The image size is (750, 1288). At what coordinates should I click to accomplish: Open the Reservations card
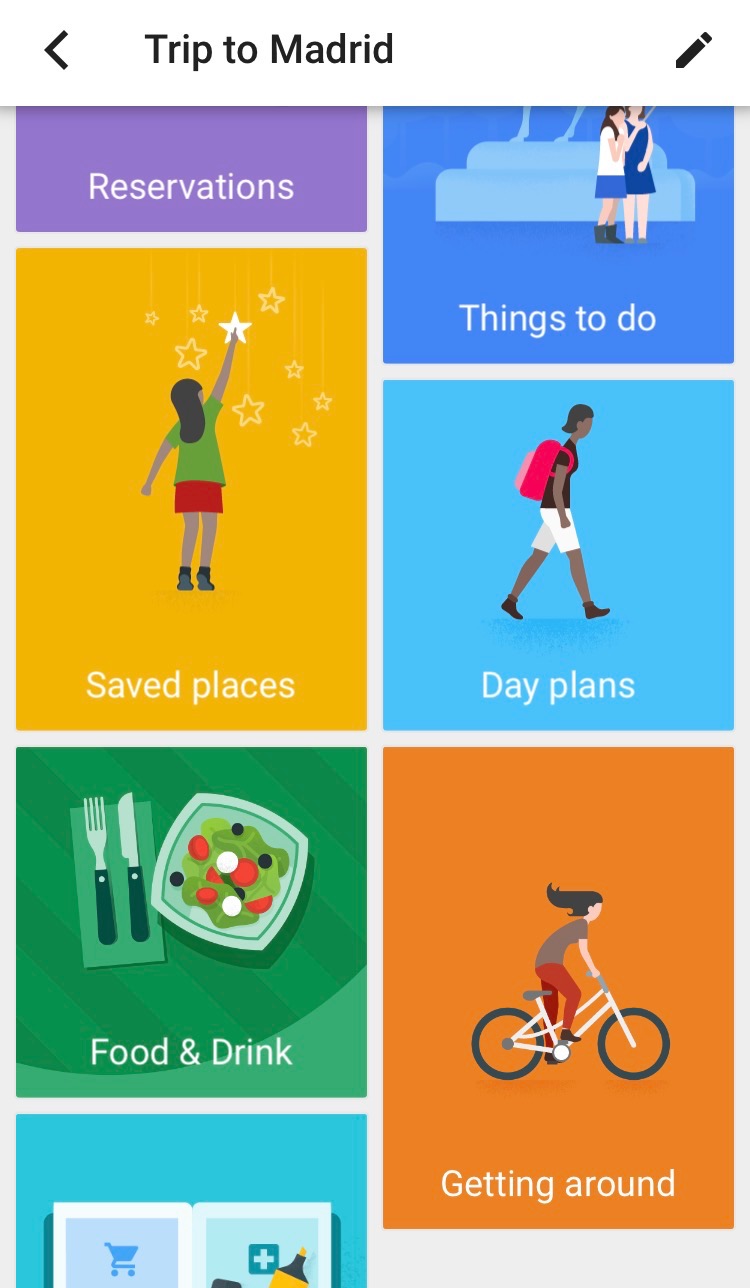[191, 168]
